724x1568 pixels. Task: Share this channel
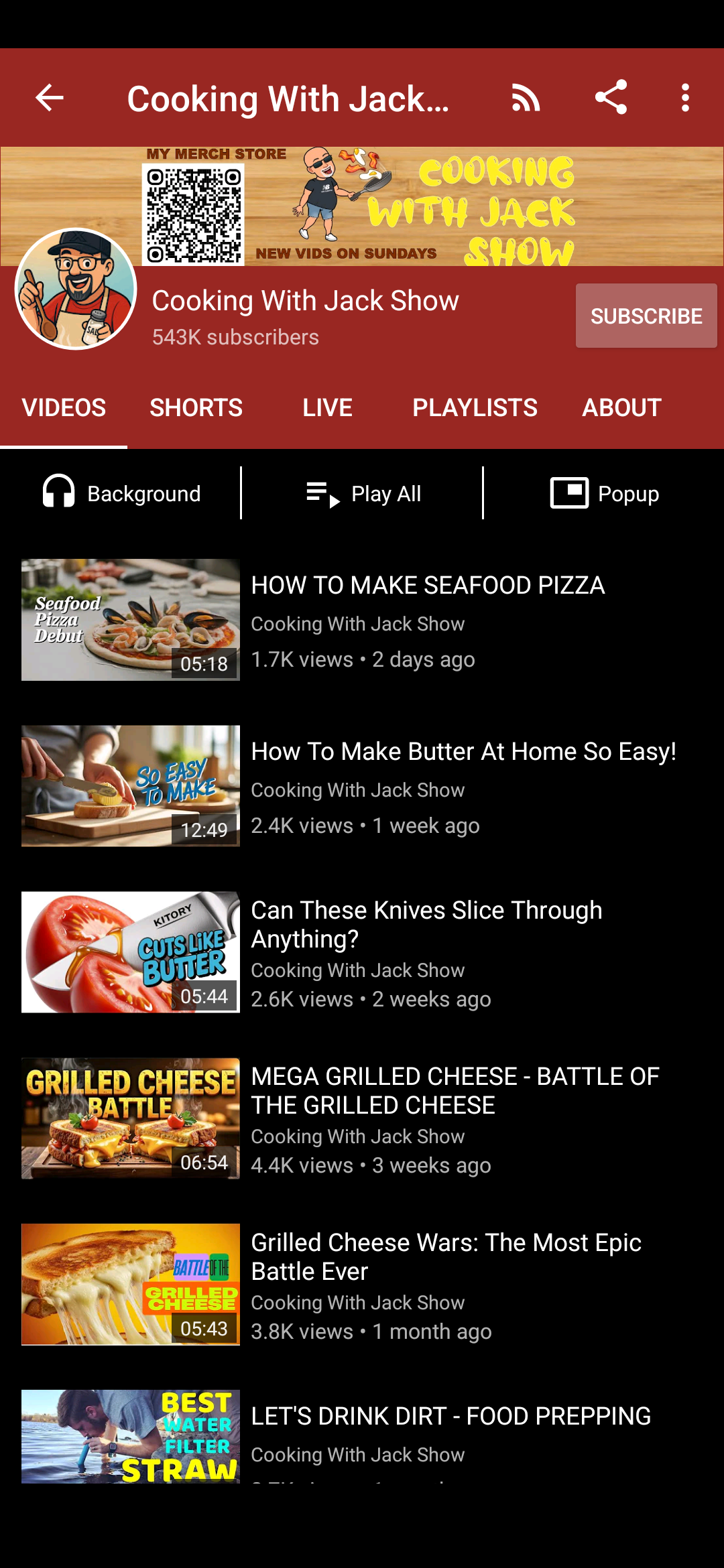click(x=611, y=98)
